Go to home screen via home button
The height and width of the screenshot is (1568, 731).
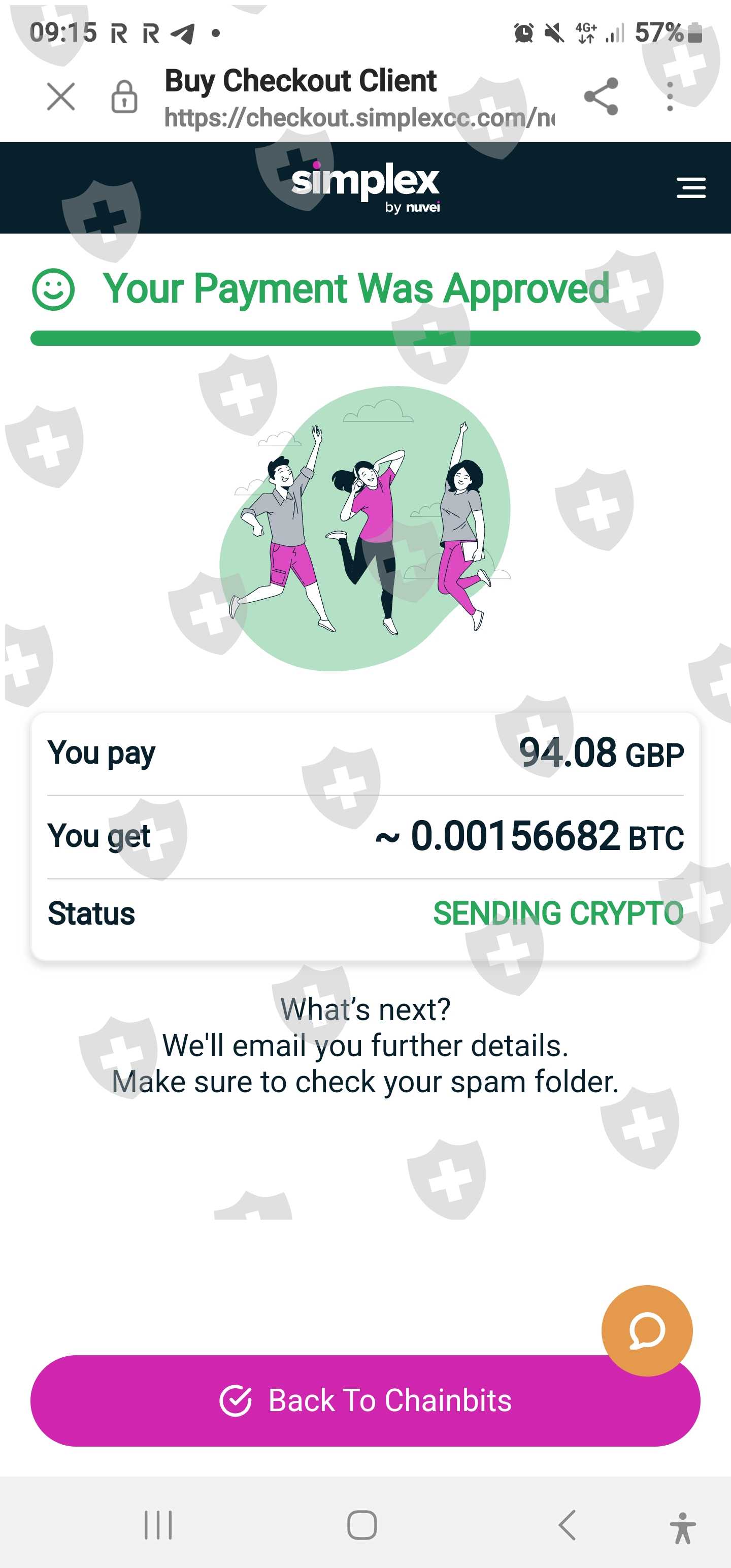pos(362,1525)
